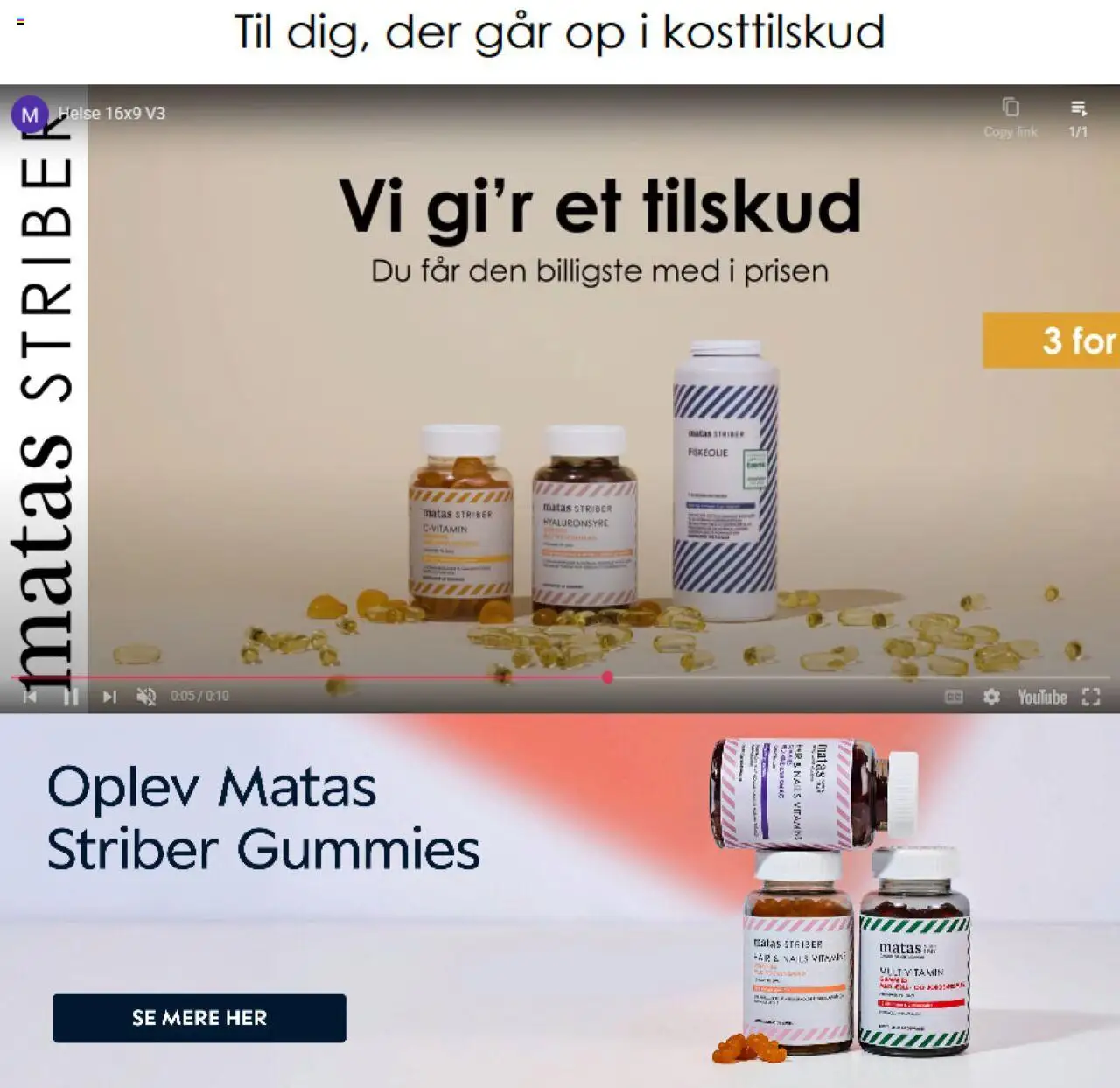This screenshot has width=1120, height=1088.
Task: Tap the Se mere her button
Action: click(199, 1018)
